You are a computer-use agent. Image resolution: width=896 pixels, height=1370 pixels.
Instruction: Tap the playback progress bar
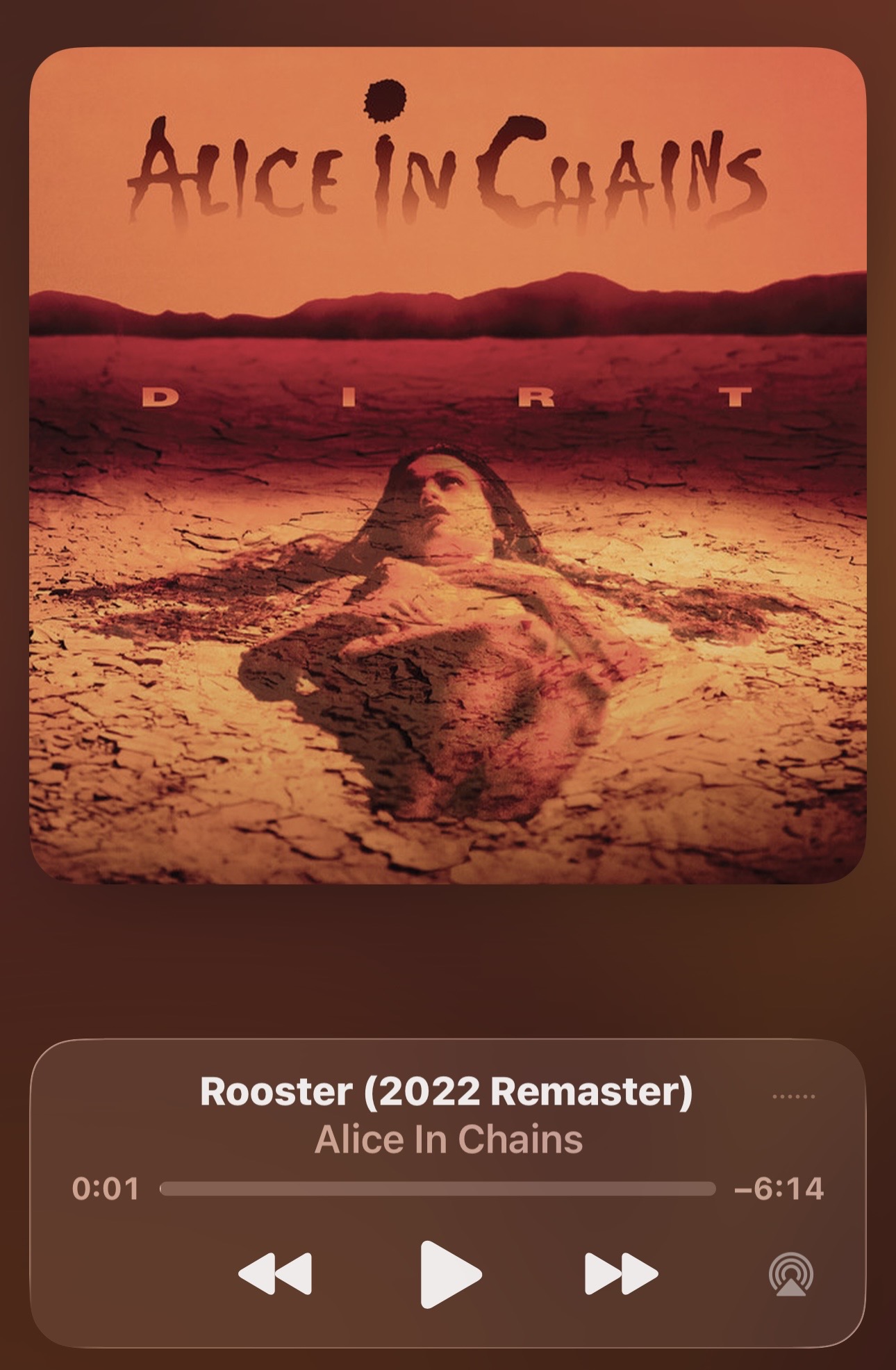438,1189
